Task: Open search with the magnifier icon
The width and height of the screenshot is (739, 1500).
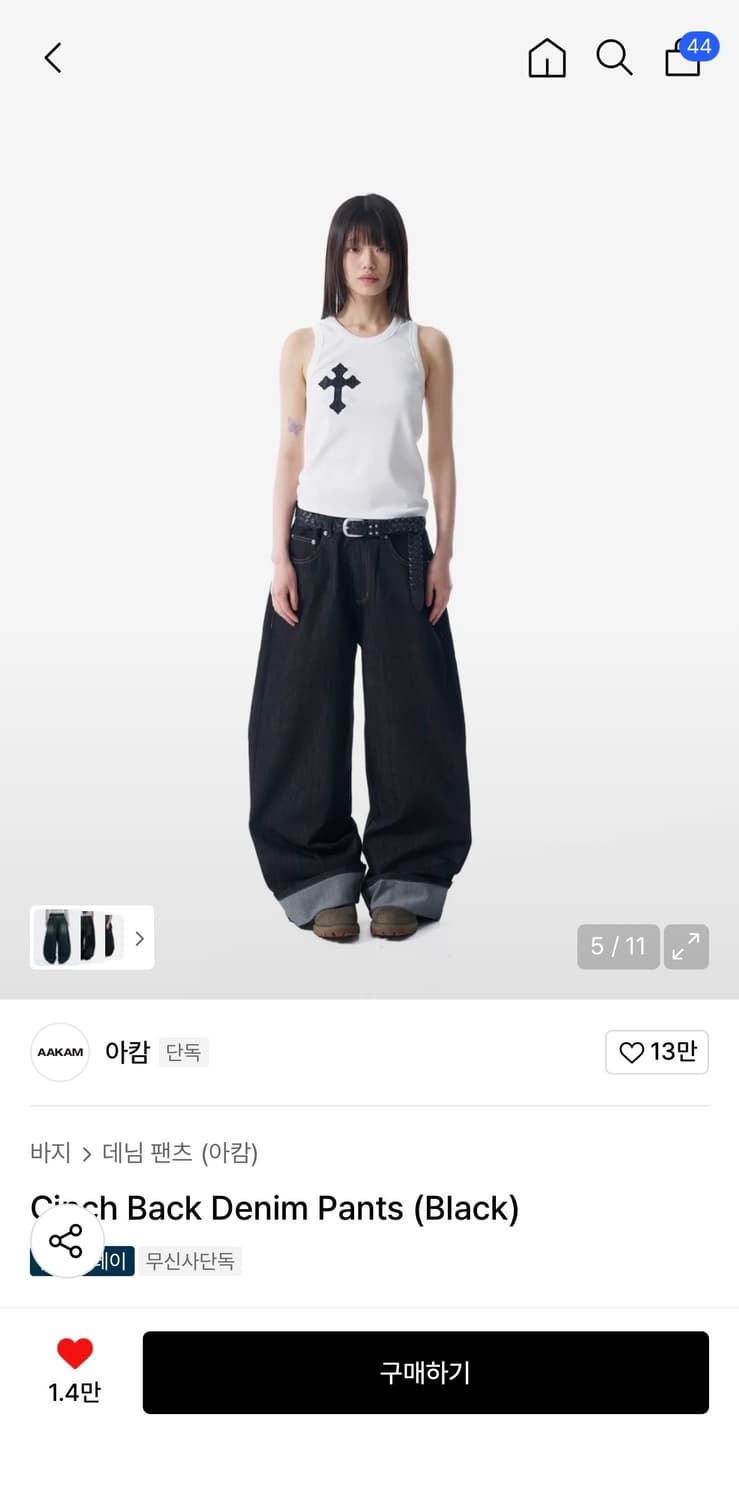Action: (x=614, y=58)
